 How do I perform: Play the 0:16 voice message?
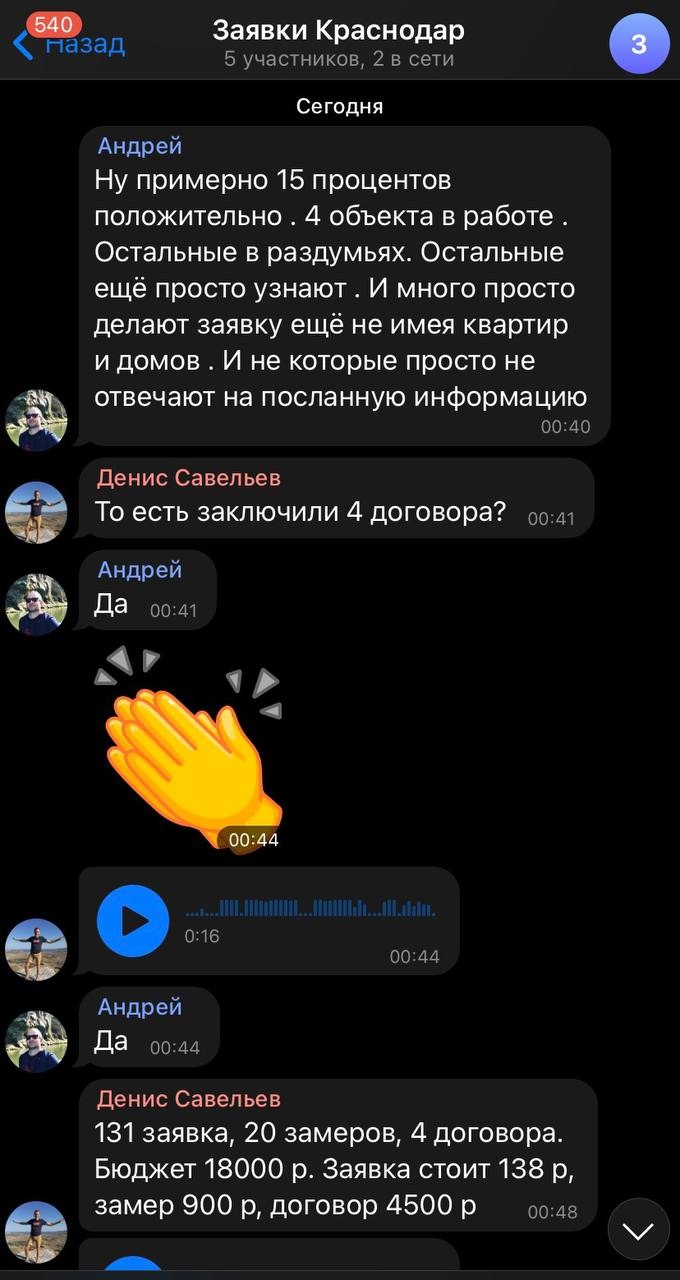click(133, 921)
